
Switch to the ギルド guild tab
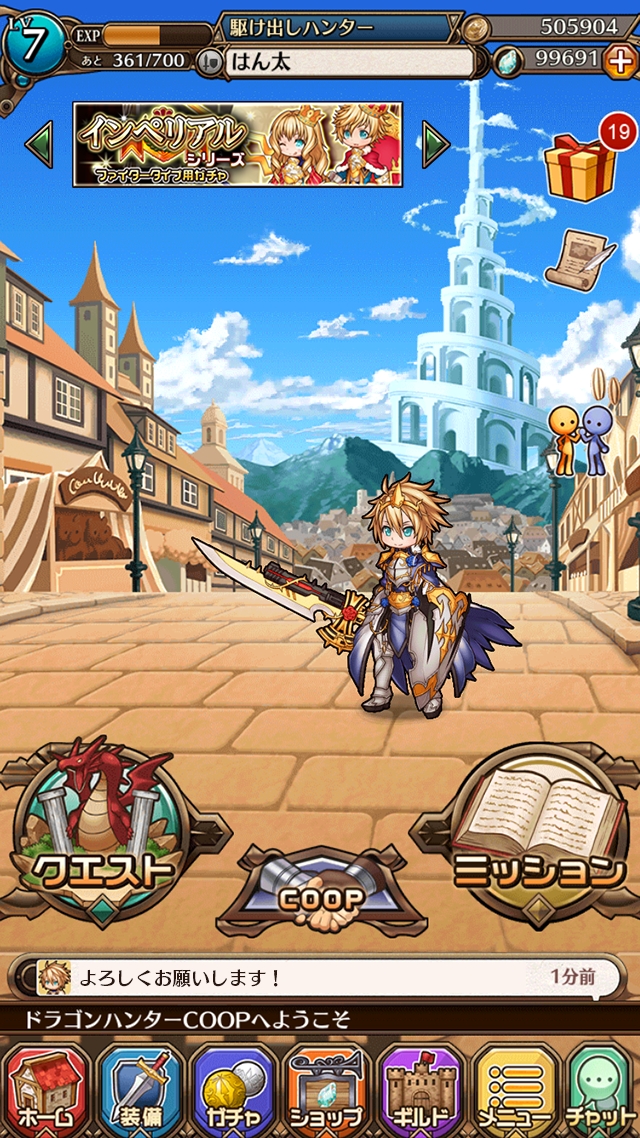point(421,1091)
